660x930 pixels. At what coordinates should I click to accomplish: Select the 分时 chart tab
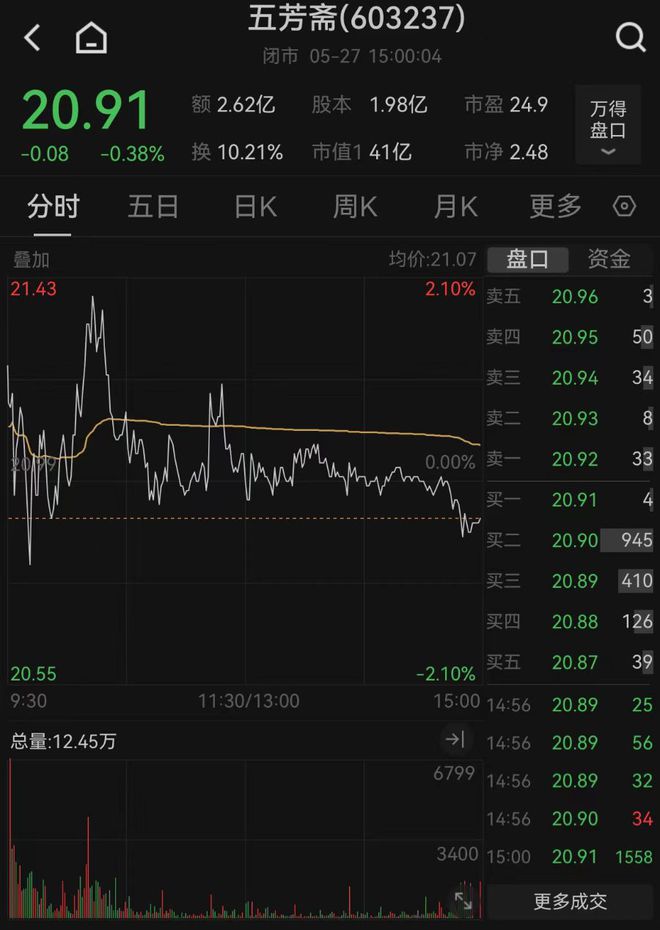pyautogui.click(x=53, y=207)
